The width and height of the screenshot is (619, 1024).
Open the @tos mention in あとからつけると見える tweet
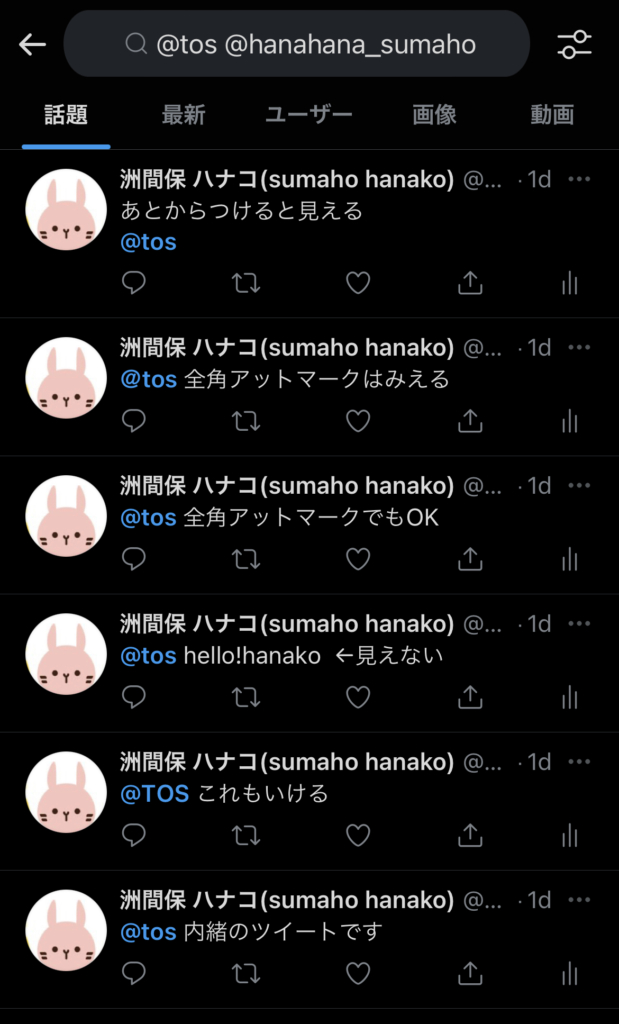pyautogui.click(x=148, y=242)
